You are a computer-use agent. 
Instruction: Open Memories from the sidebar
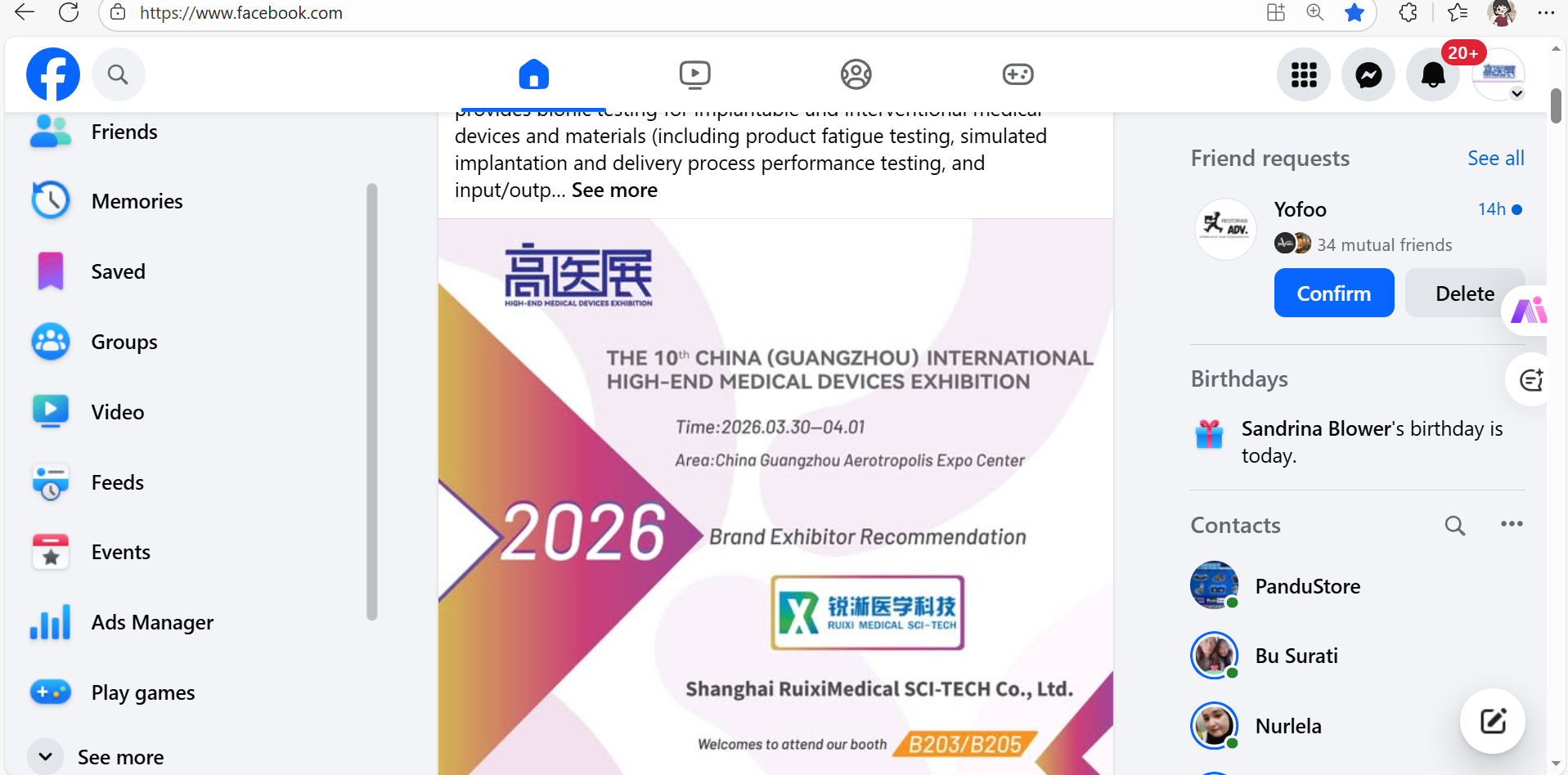[x=137, y=201]
